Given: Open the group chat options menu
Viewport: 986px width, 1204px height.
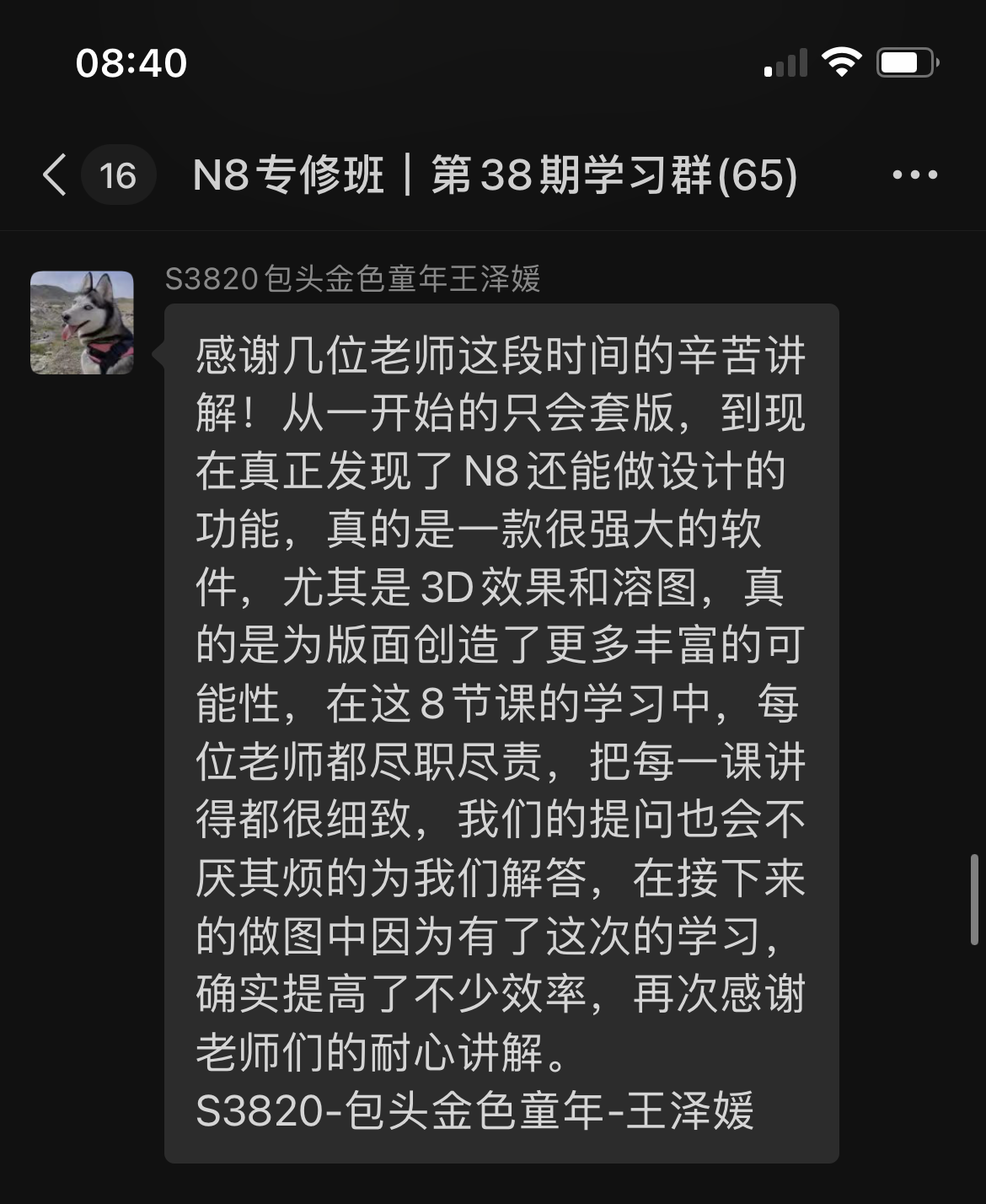Looking at the screenshot, I should point(914,175).
